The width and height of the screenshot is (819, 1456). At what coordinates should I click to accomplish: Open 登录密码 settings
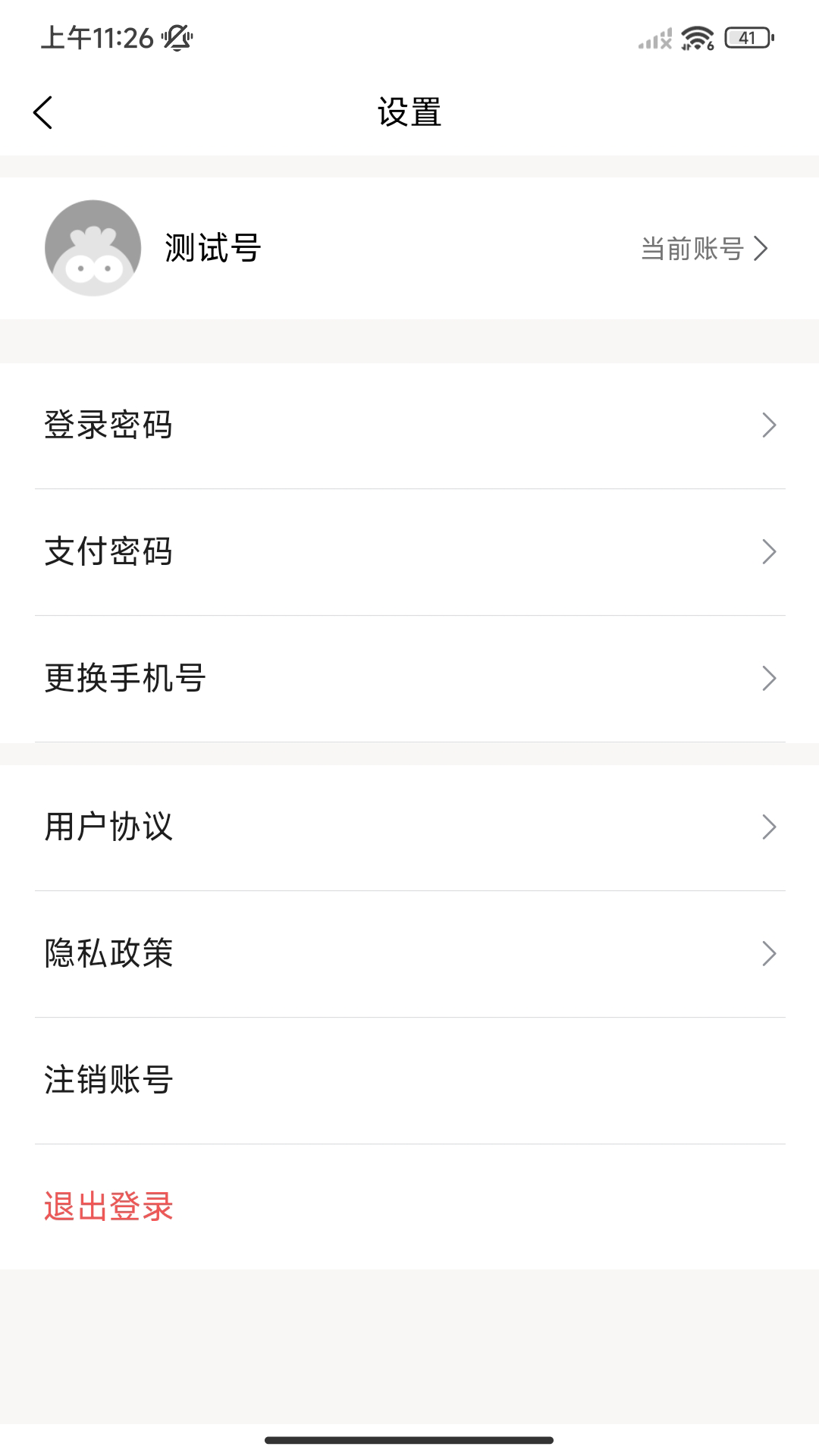point(409,425)
